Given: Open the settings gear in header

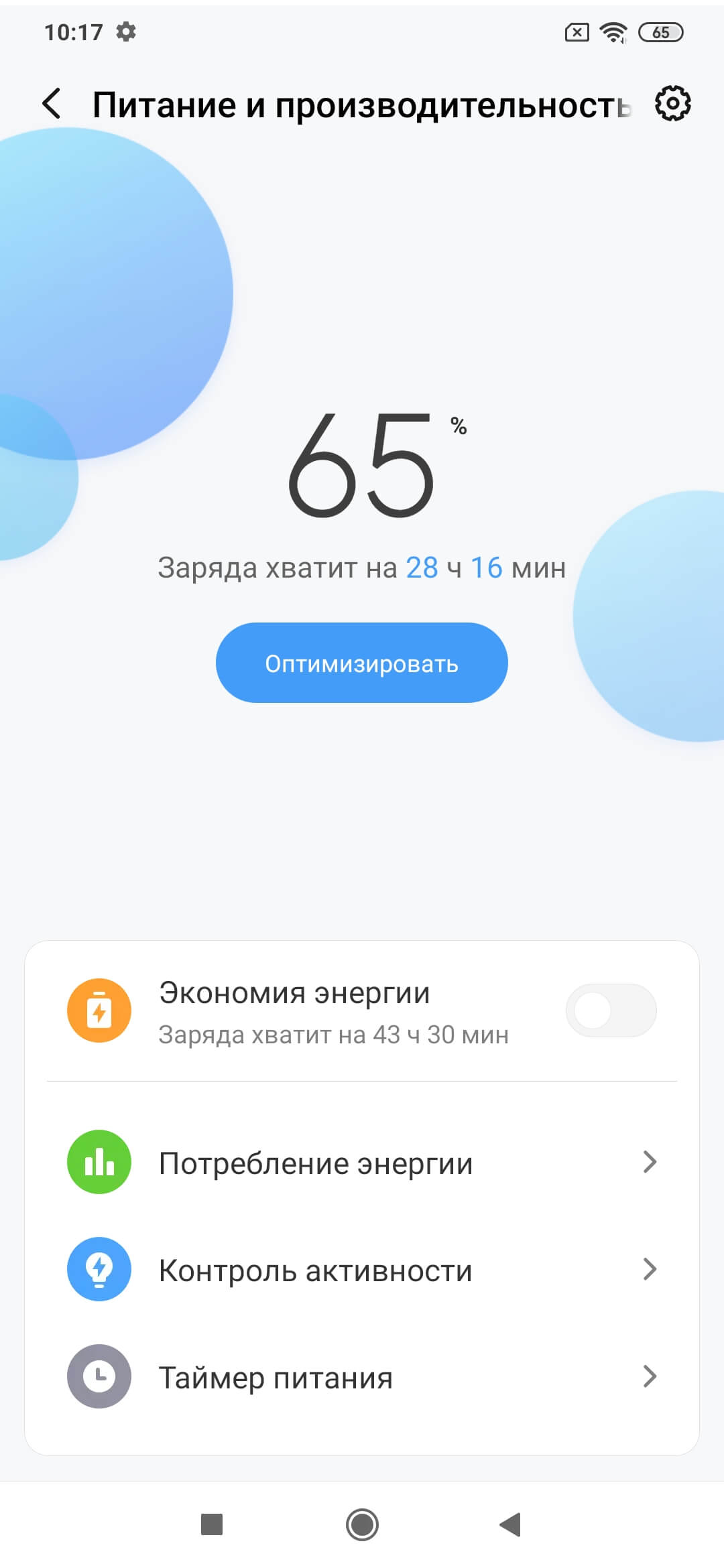Looking at the screenshot, I should coord(672,103).
